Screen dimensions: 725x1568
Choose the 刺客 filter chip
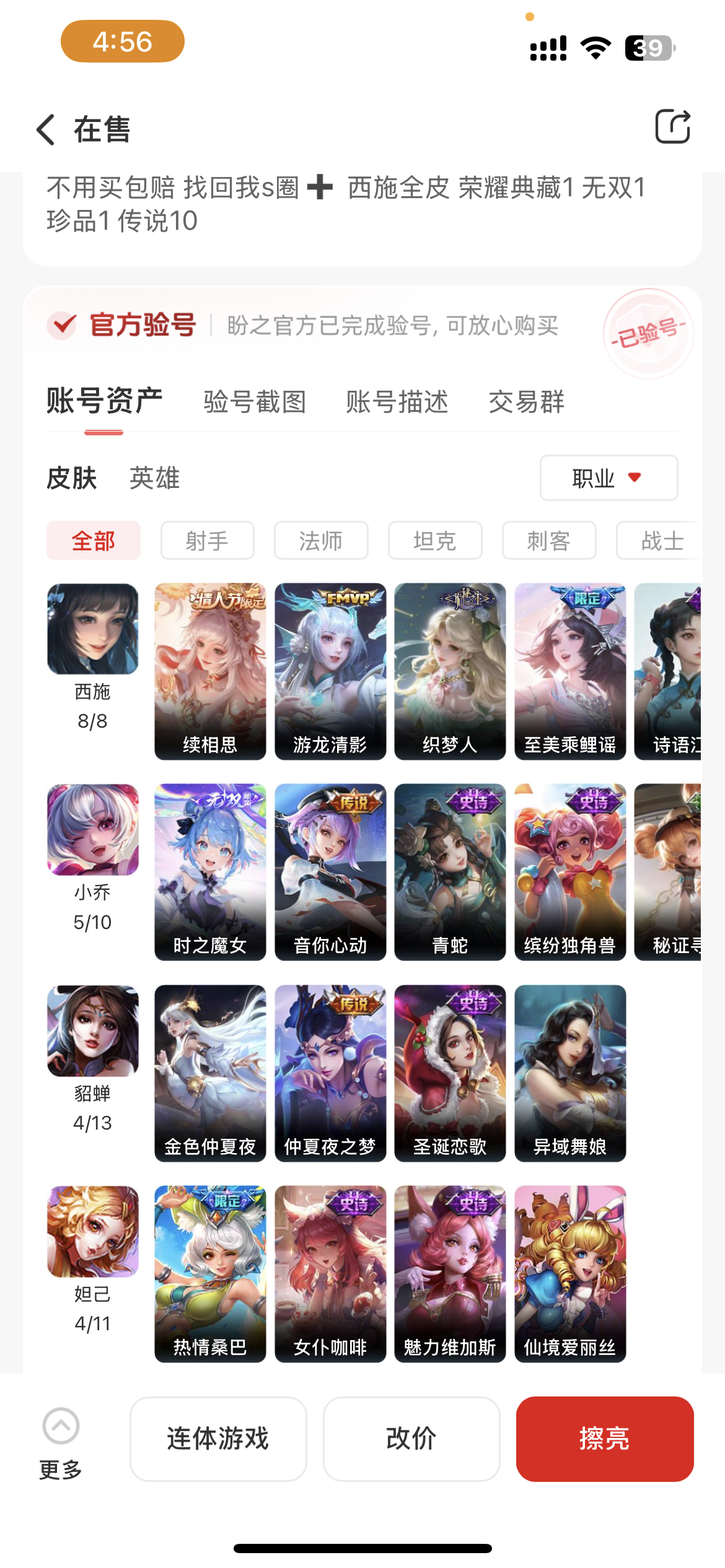[548, 541]
